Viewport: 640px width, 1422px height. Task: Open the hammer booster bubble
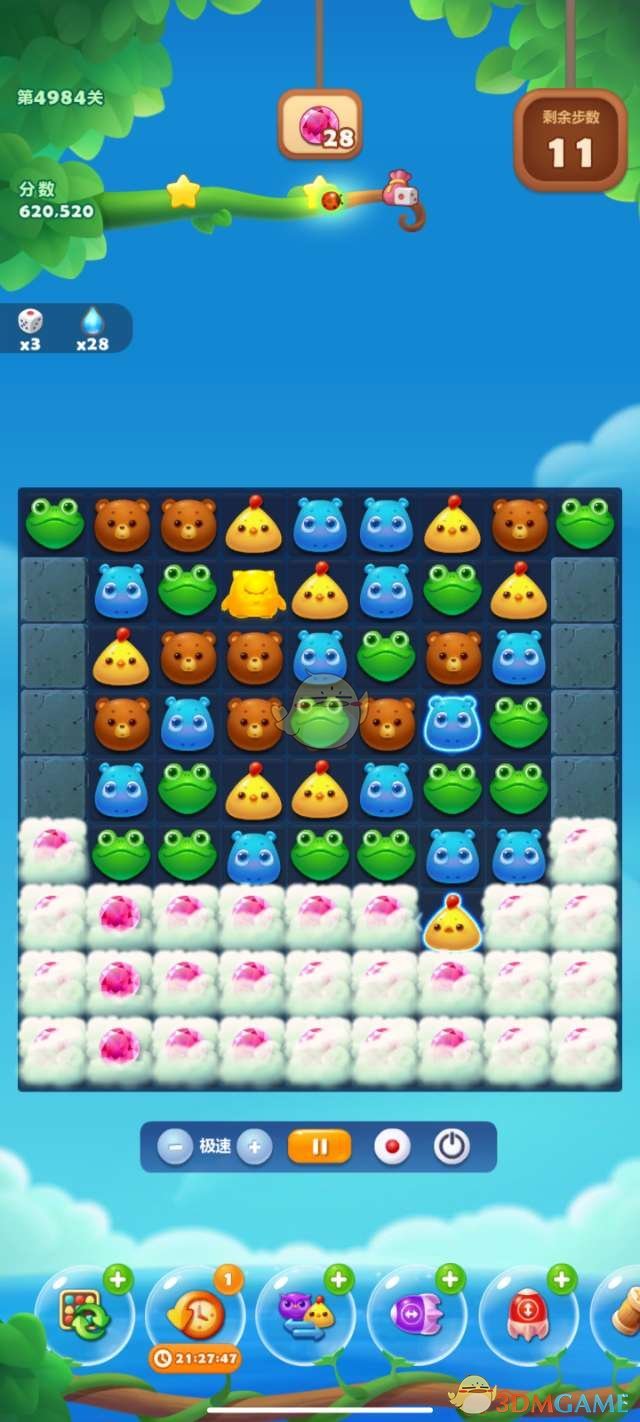(x=620, y=1313)
